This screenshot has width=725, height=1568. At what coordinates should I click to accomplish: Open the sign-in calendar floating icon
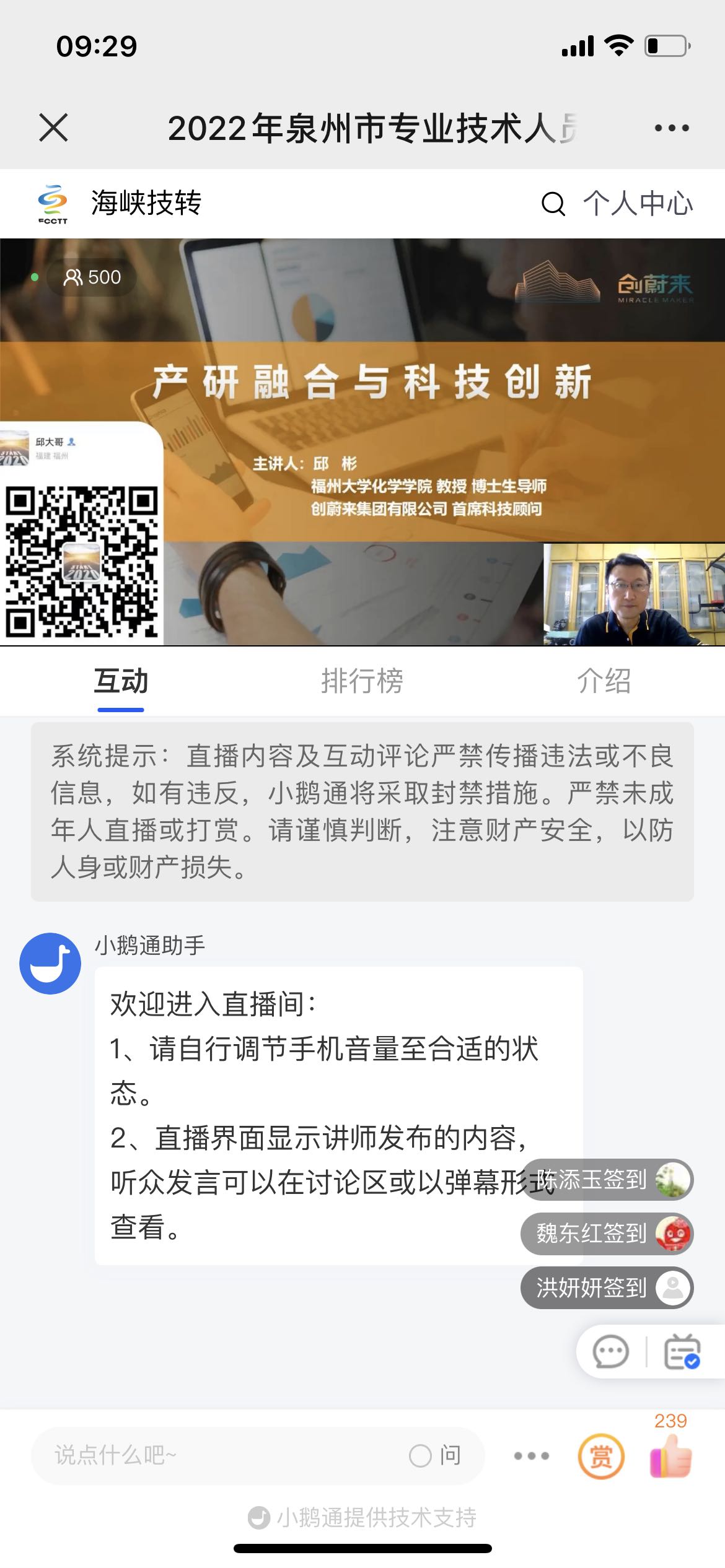[x=682, y=1352]
